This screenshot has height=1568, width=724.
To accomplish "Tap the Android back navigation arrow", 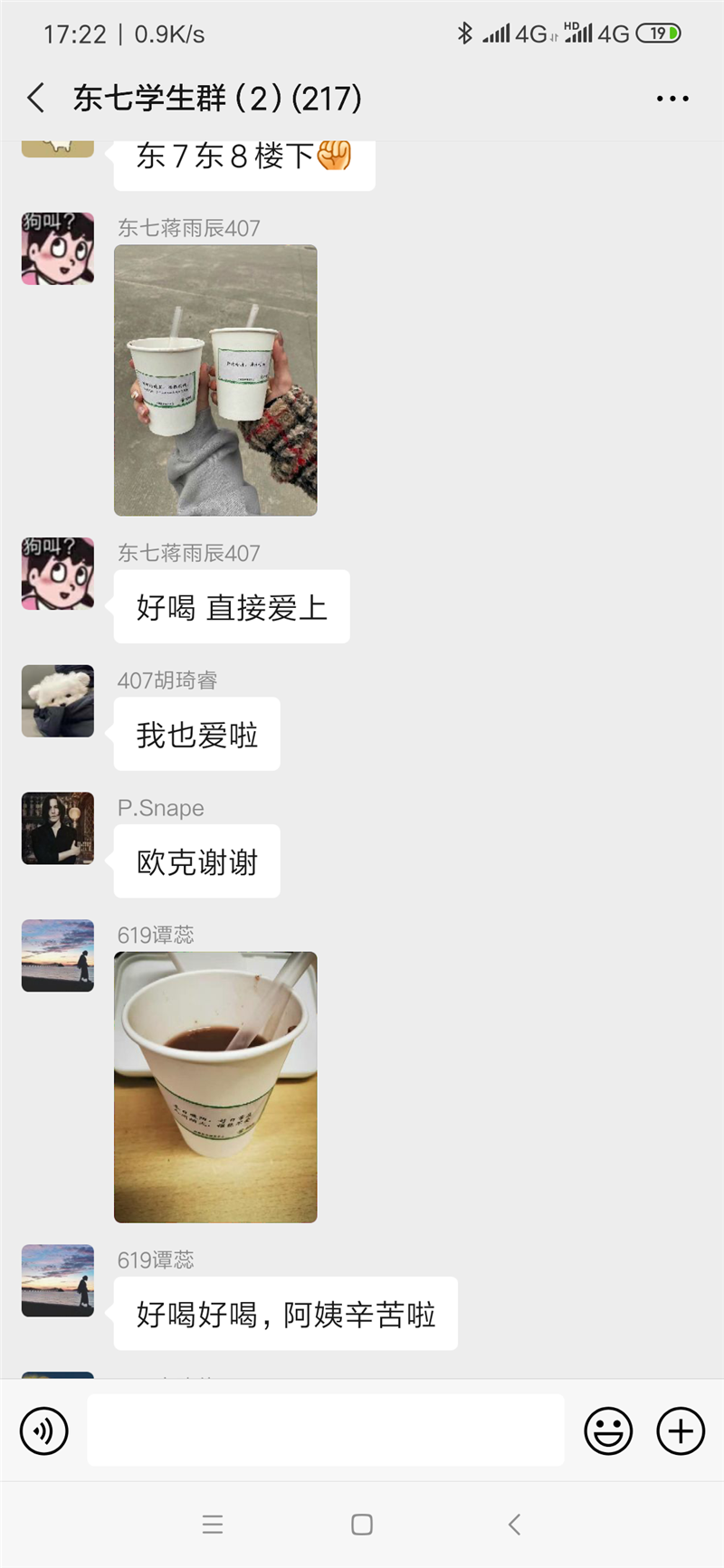I will tap(514, 1524).
